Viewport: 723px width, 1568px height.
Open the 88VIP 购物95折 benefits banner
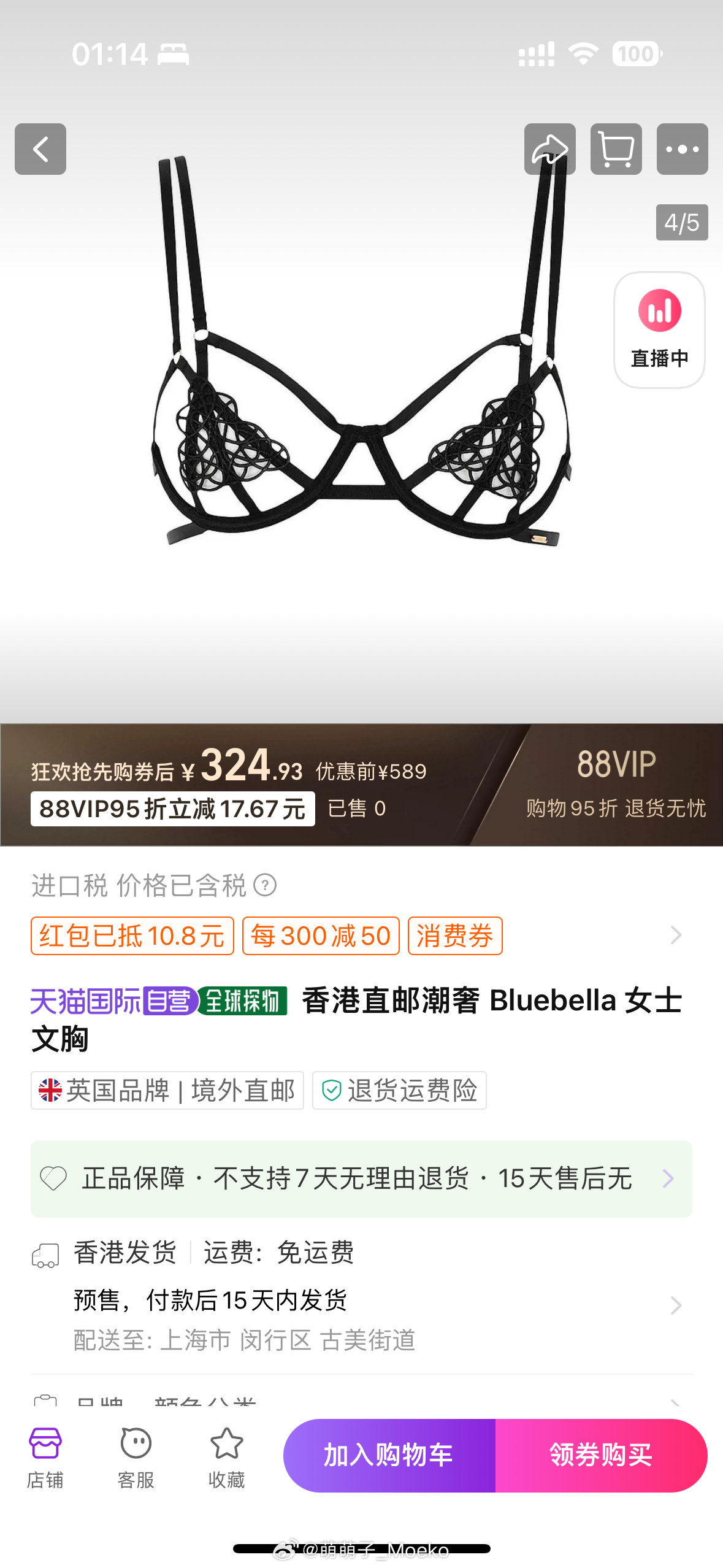pyautogui.click(x=616, y=784)
